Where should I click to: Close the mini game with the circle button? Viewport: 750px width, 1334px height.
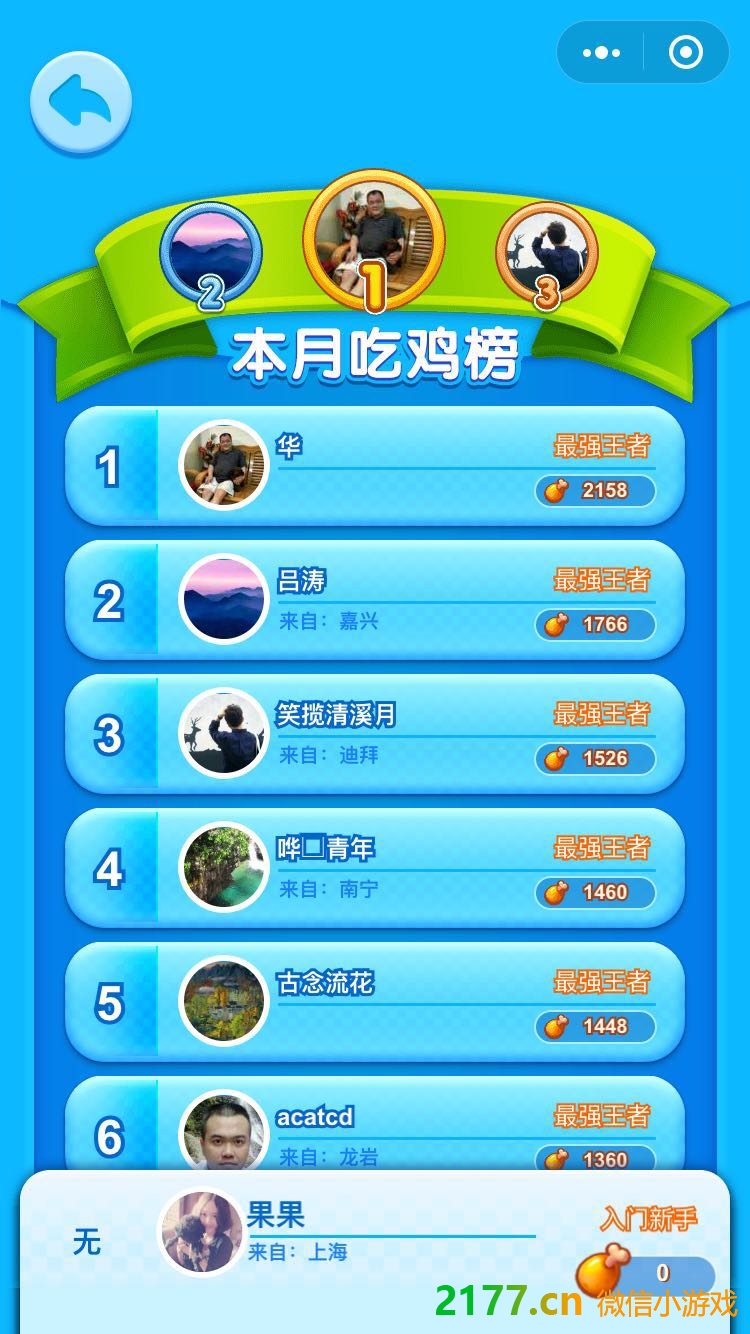coord(686,53)
